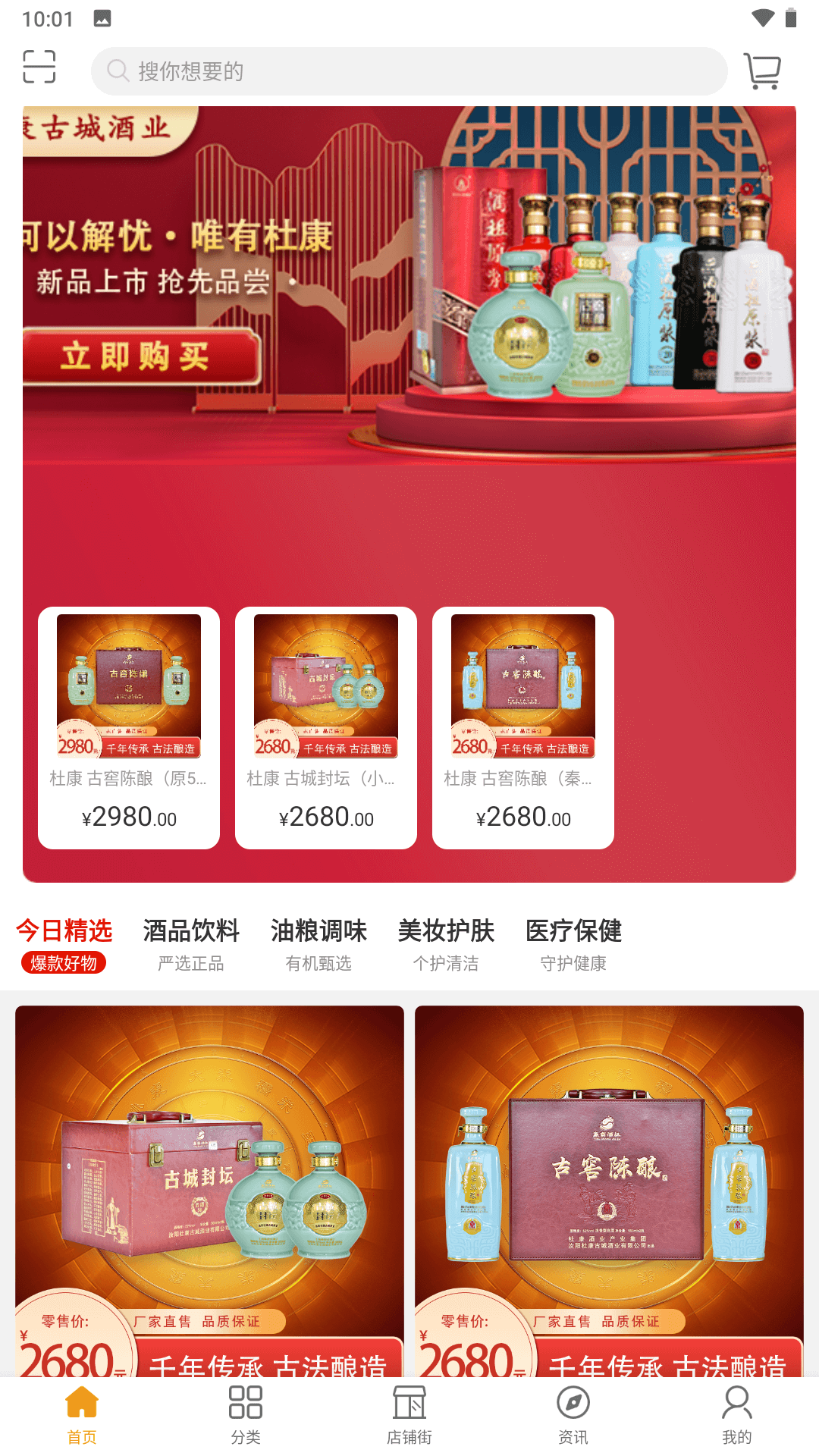The image size is (819, 1456).
Task: Open the 杜康 古城封坛 ¥2680 product card
Action: [326, 727]
